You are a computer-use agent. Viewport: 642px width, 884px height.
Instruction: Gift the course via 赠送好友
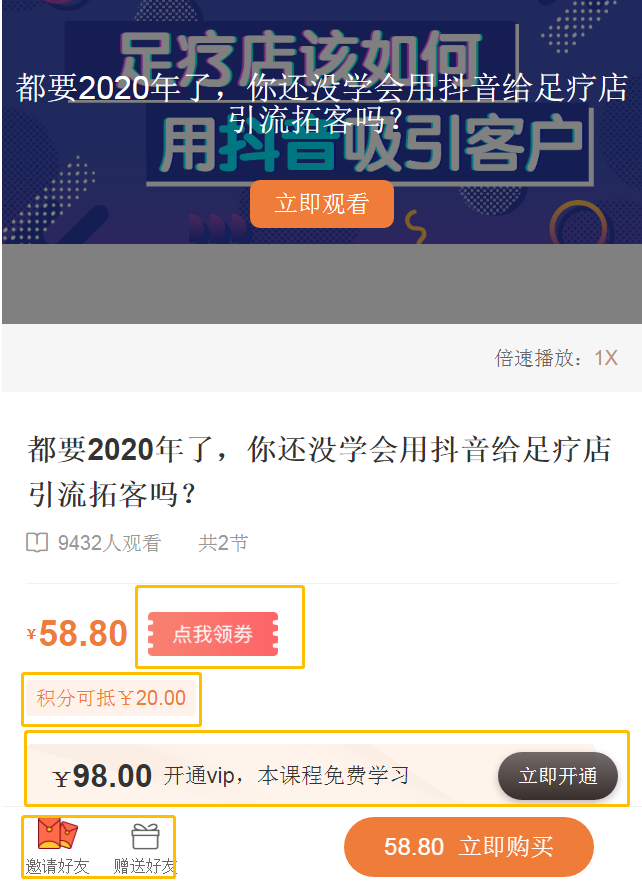(x=145, y=848)
